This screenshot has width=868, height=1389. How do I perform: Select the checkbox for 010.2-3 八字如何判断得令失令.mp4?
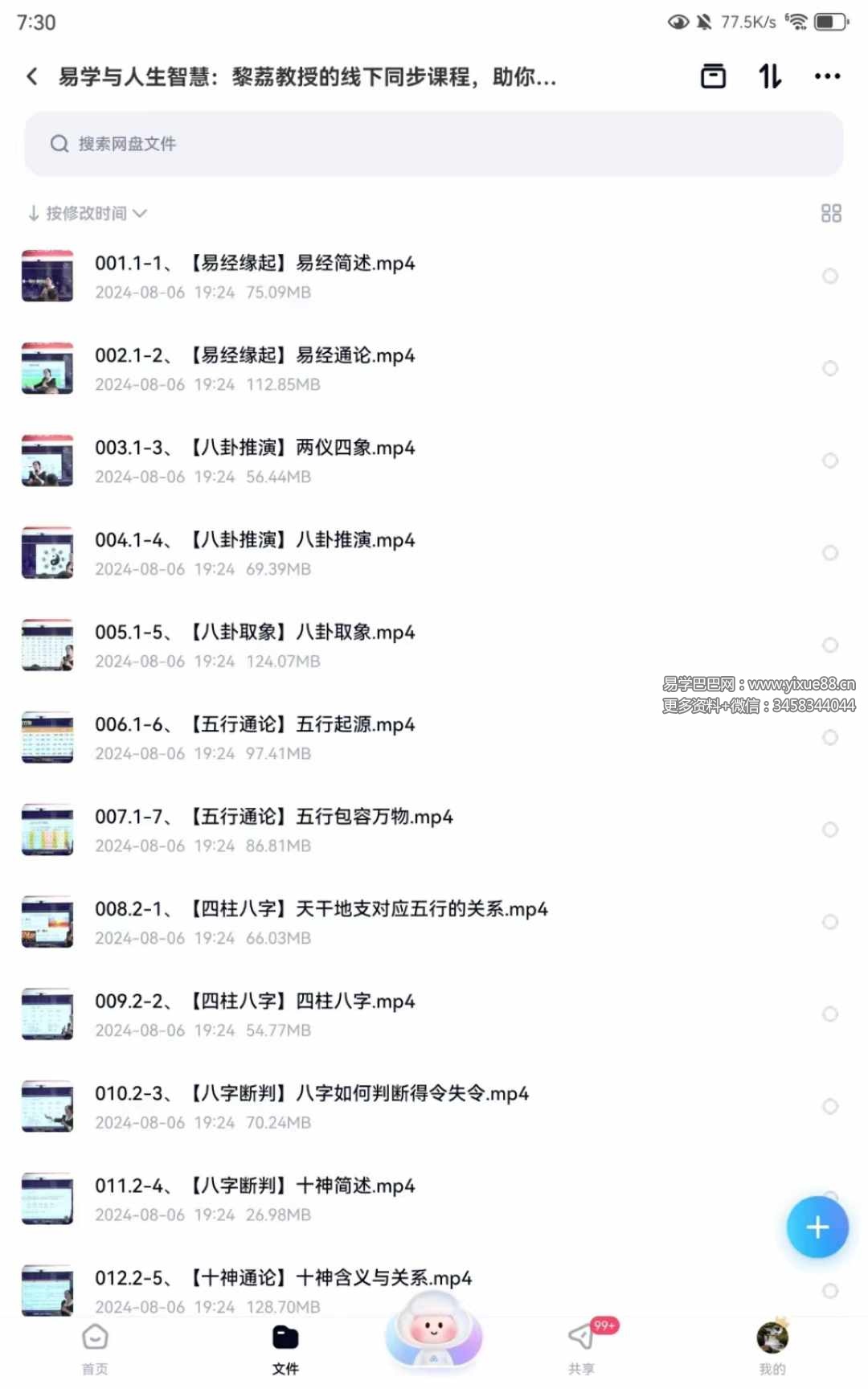pos(830,1107)
